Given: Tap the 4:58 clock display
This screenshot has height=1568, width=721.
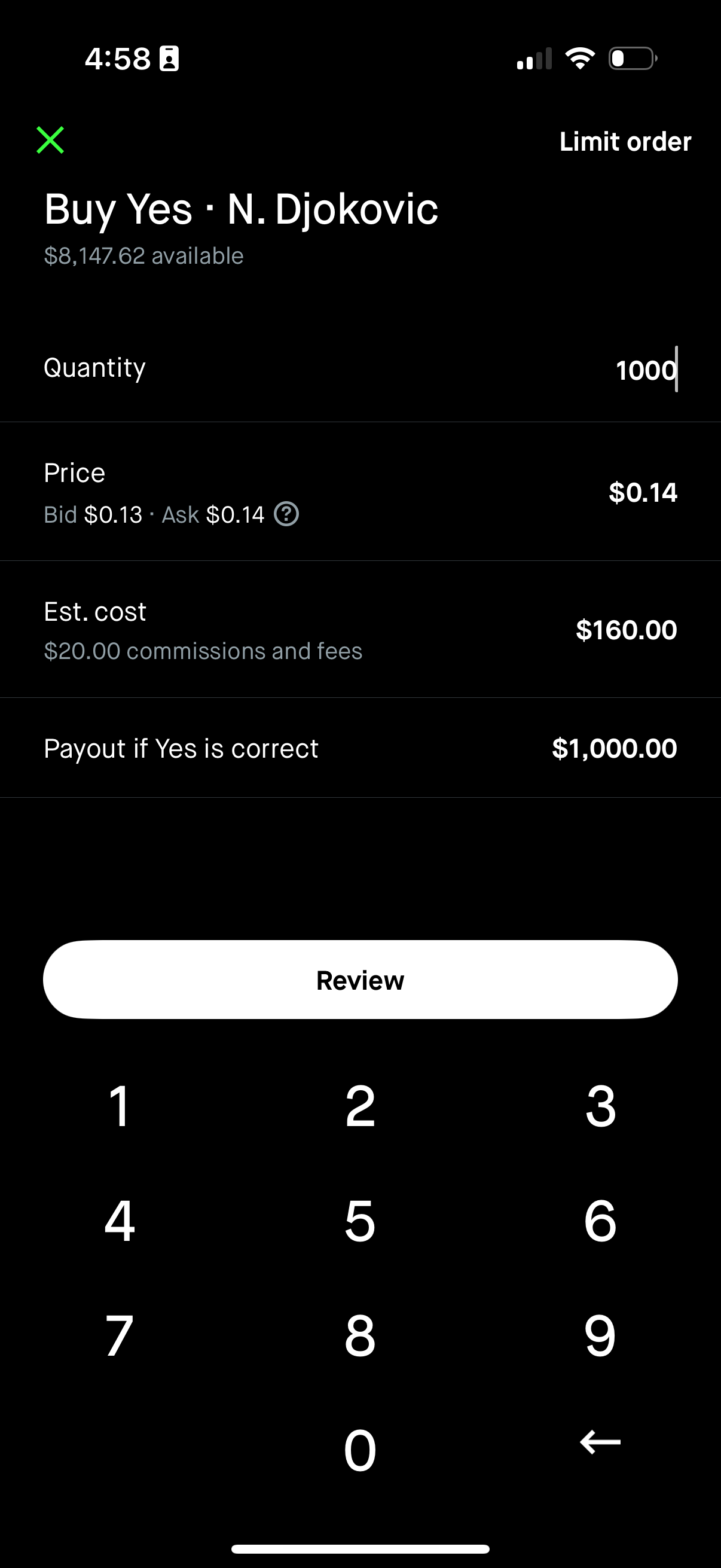Looking at the screenshot, I should point(117,58).
